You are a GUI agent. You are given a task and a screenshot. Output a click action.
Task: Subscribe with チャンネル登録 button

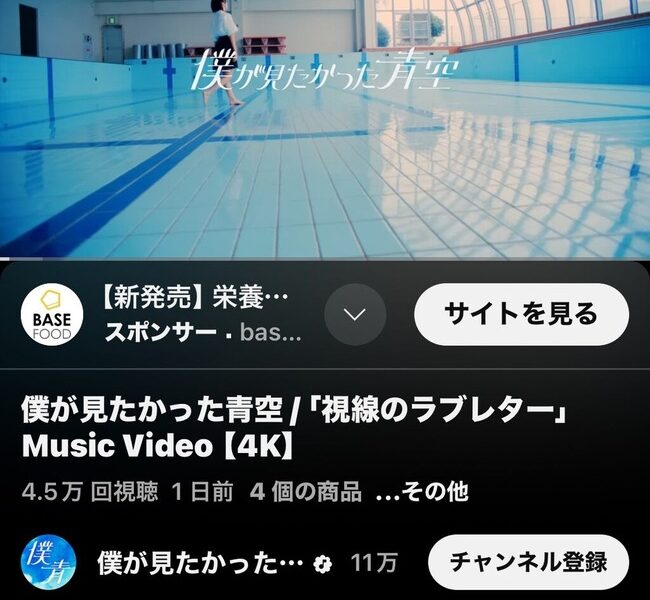point(528,561)
